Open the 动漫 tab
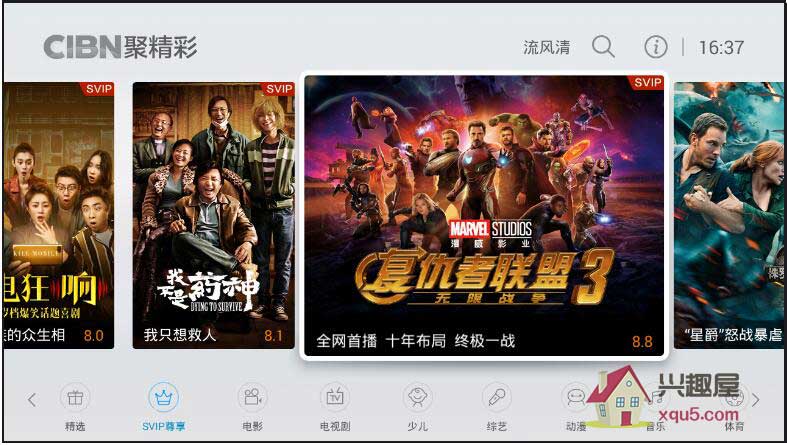The height and width of the screenshot is (445, 787). [576, 406]
